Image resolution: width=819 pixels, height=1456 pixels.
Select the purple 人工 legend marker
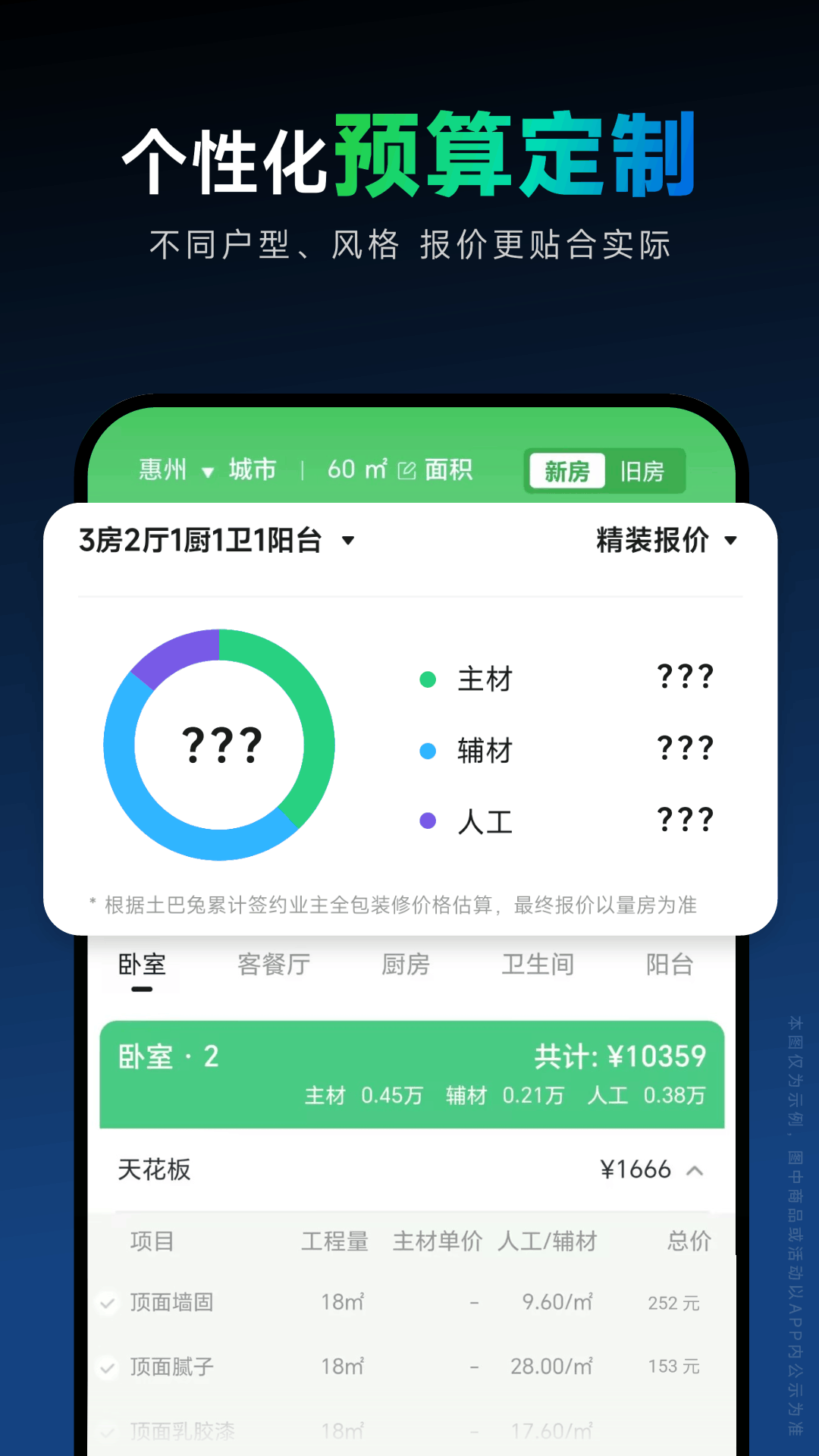point(428,821)
